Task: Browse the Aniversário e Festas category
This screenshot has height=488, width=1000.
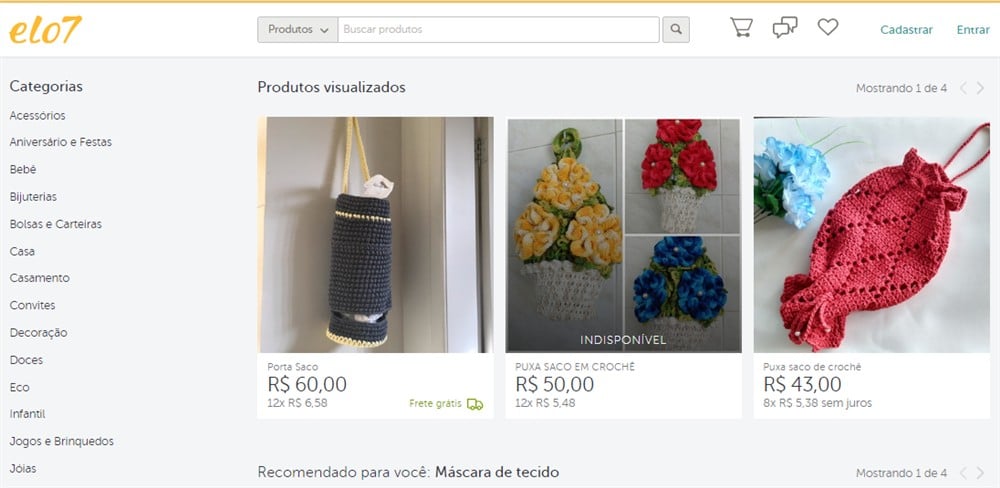Action: (60, 143)
